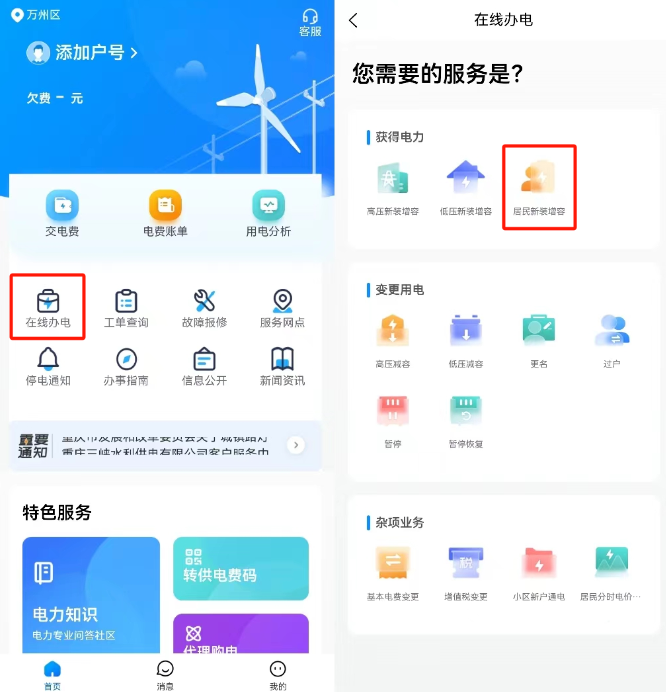This screenshot has width=666, height=692.
Task: Open 停电通知 alerts
Action: point(48,365)
